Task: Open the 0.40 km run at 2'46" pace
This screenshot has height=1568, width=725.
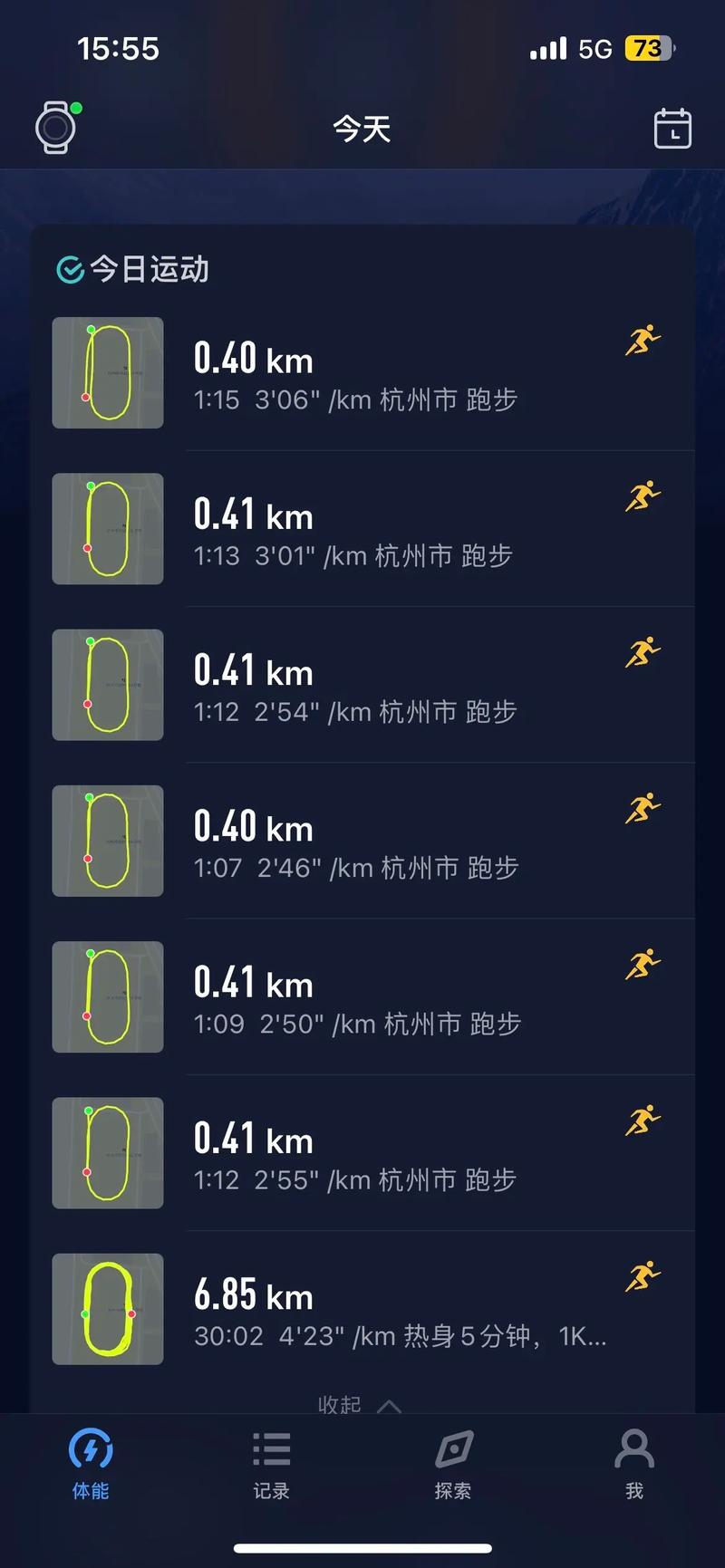Action: point(362,841)
